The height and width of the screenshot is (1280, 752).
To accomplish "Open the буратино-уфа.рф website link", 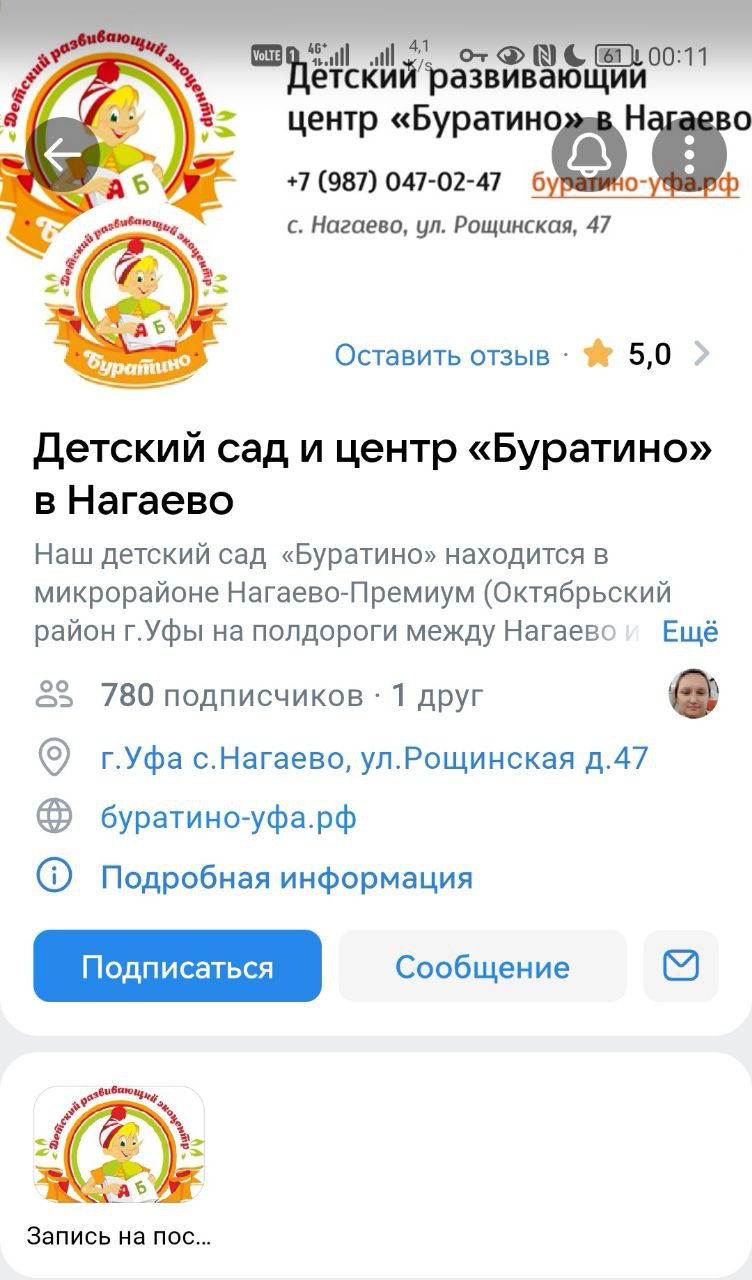I will (x=229, y=818).
